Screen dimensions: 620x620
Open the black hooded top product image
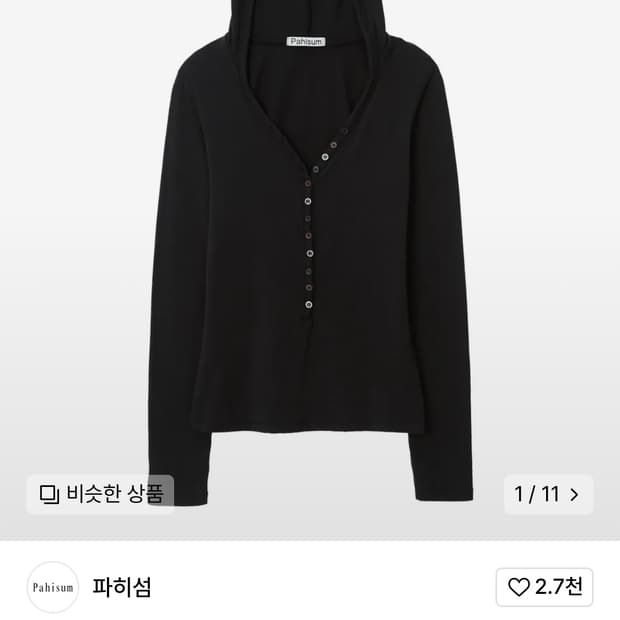tap(310, 250)
